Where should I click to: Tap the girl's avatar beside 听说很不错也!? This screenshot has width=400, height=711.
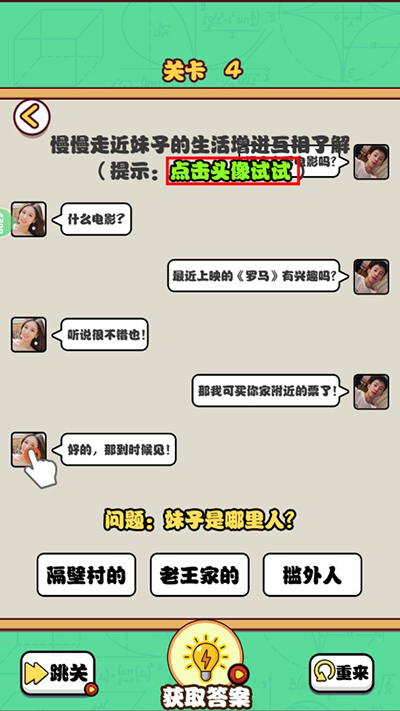coord(29,335)
